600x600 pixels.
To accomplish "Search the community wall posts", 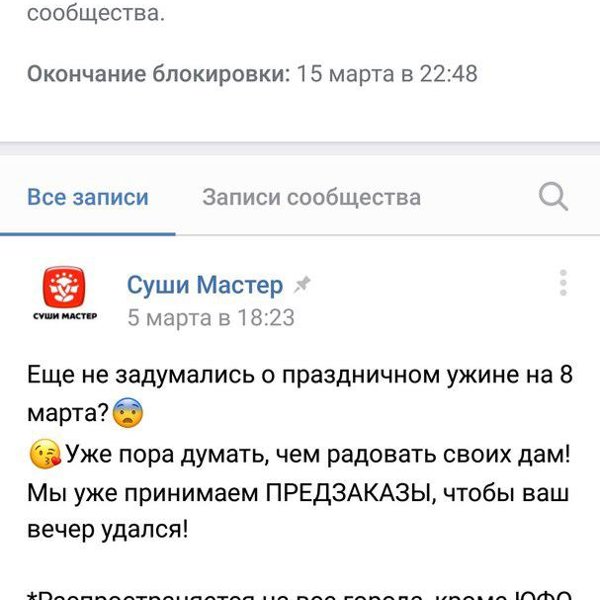I will coord(553,196).
